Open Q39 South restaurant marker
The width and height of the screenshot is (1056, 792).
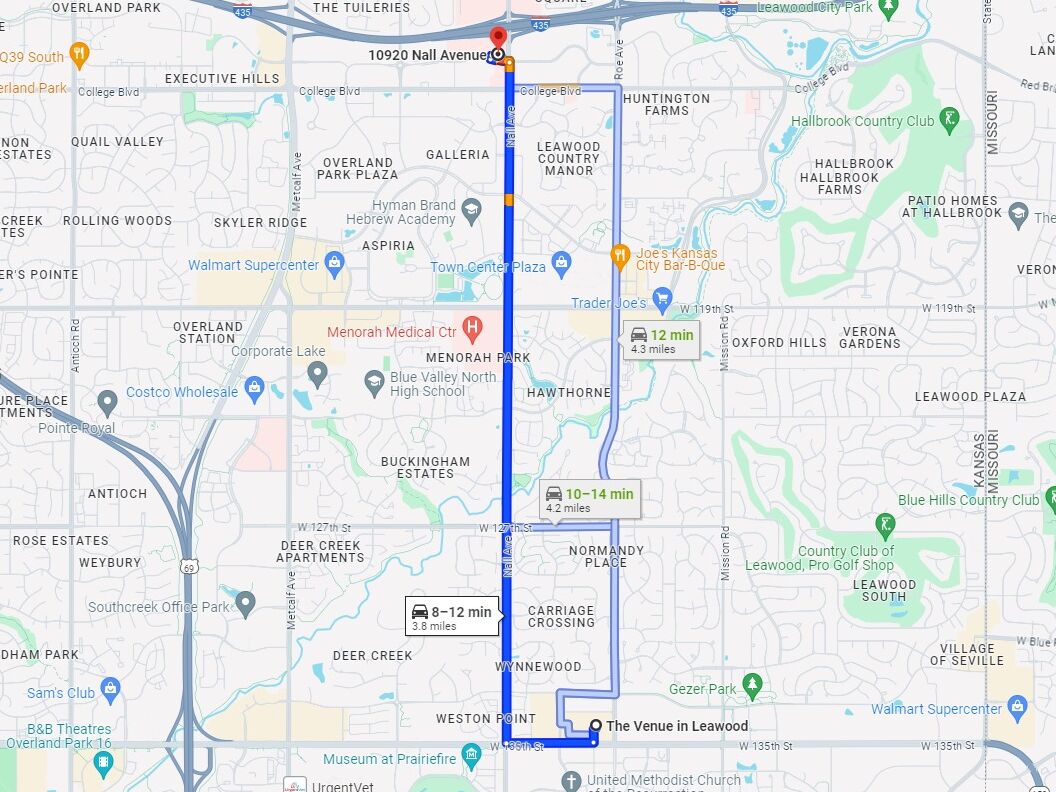80,53
